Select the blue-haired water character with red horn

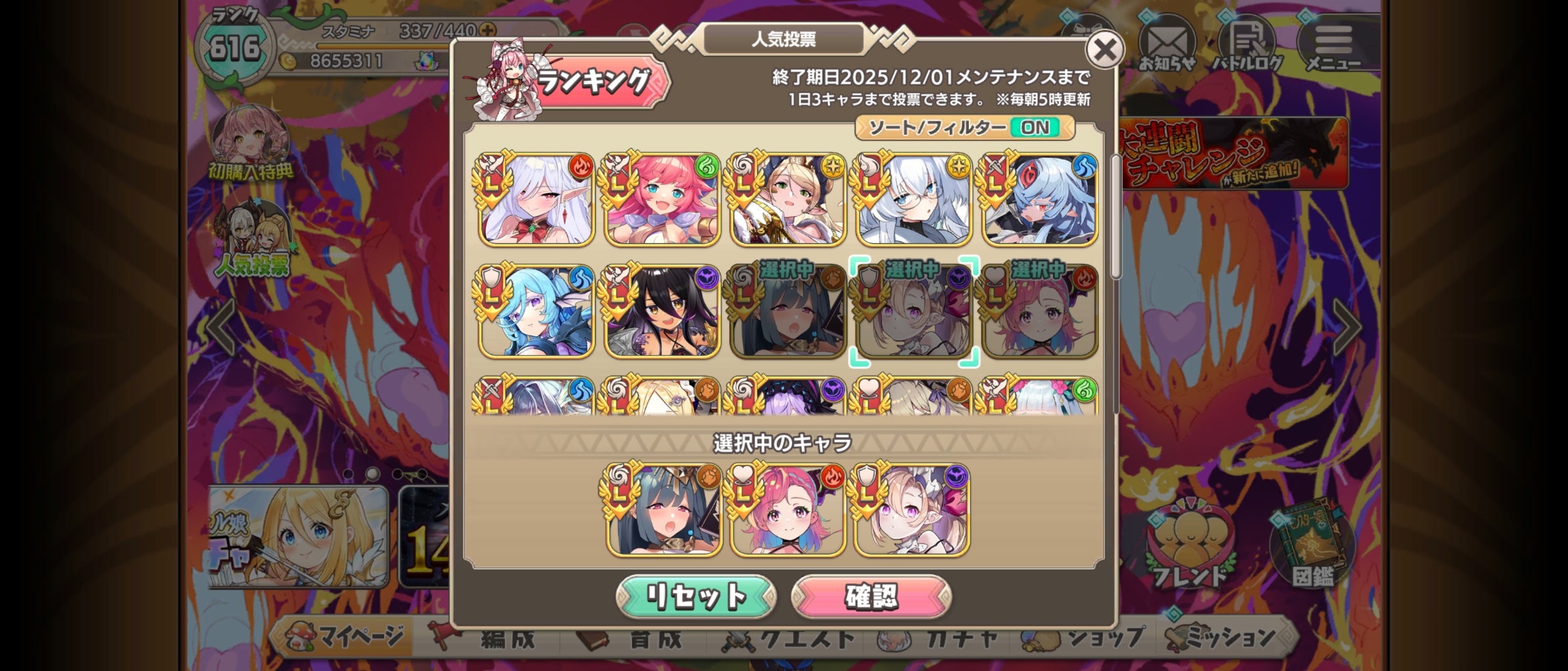point(1040,200)
